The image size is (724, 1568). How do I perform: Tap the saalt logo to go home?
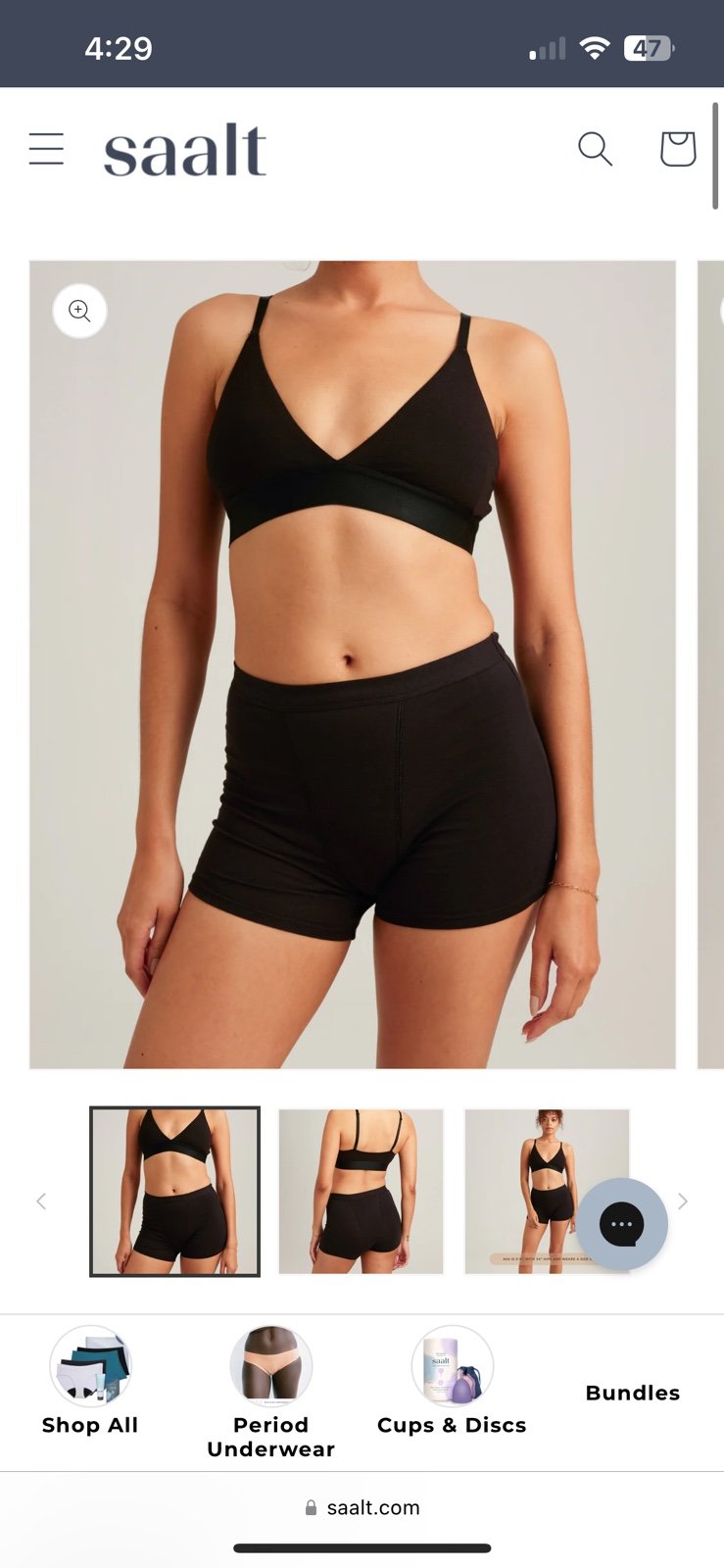click(185, 150)
